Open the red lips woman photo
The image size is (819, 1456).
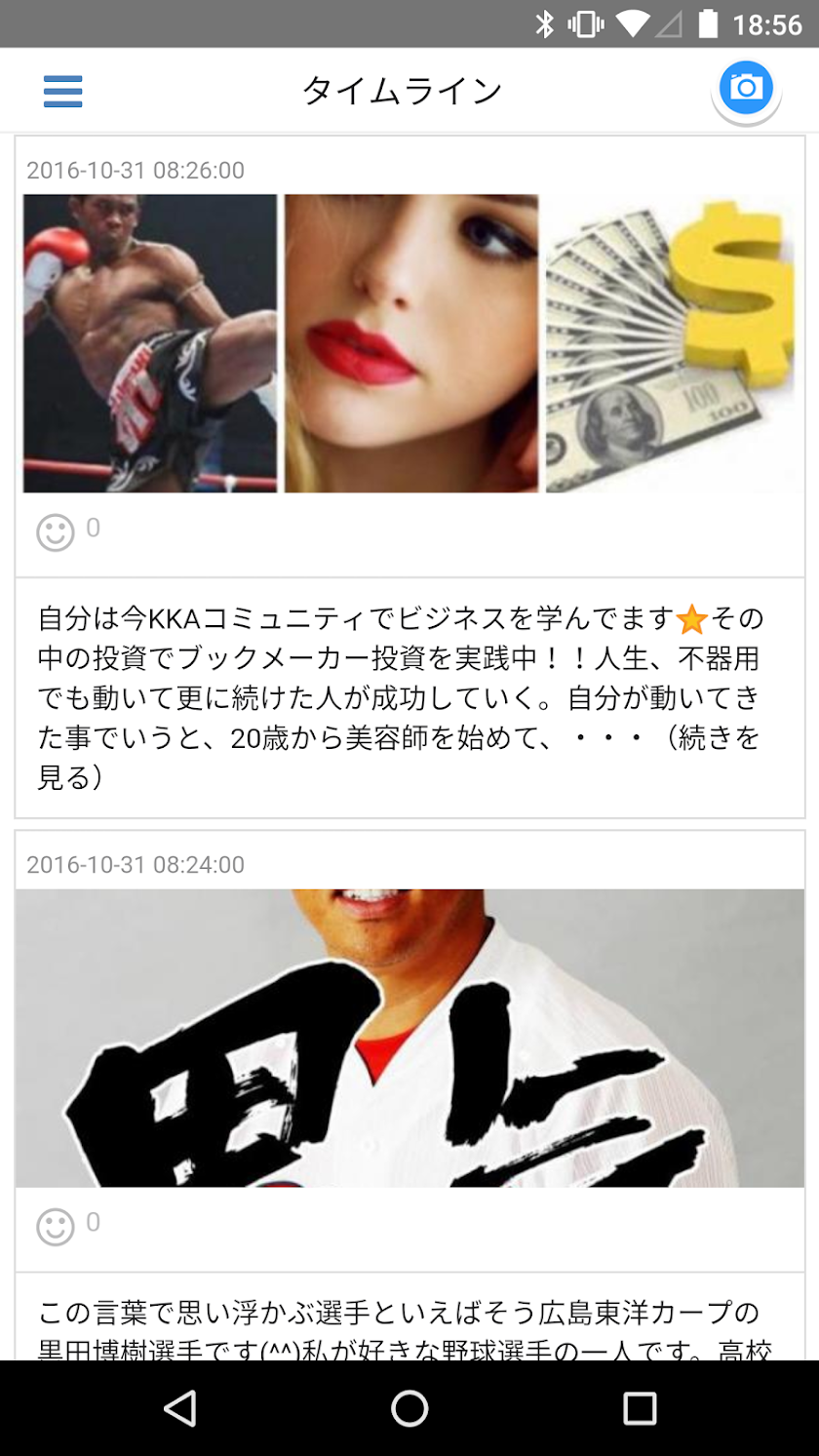coord(410,343)
